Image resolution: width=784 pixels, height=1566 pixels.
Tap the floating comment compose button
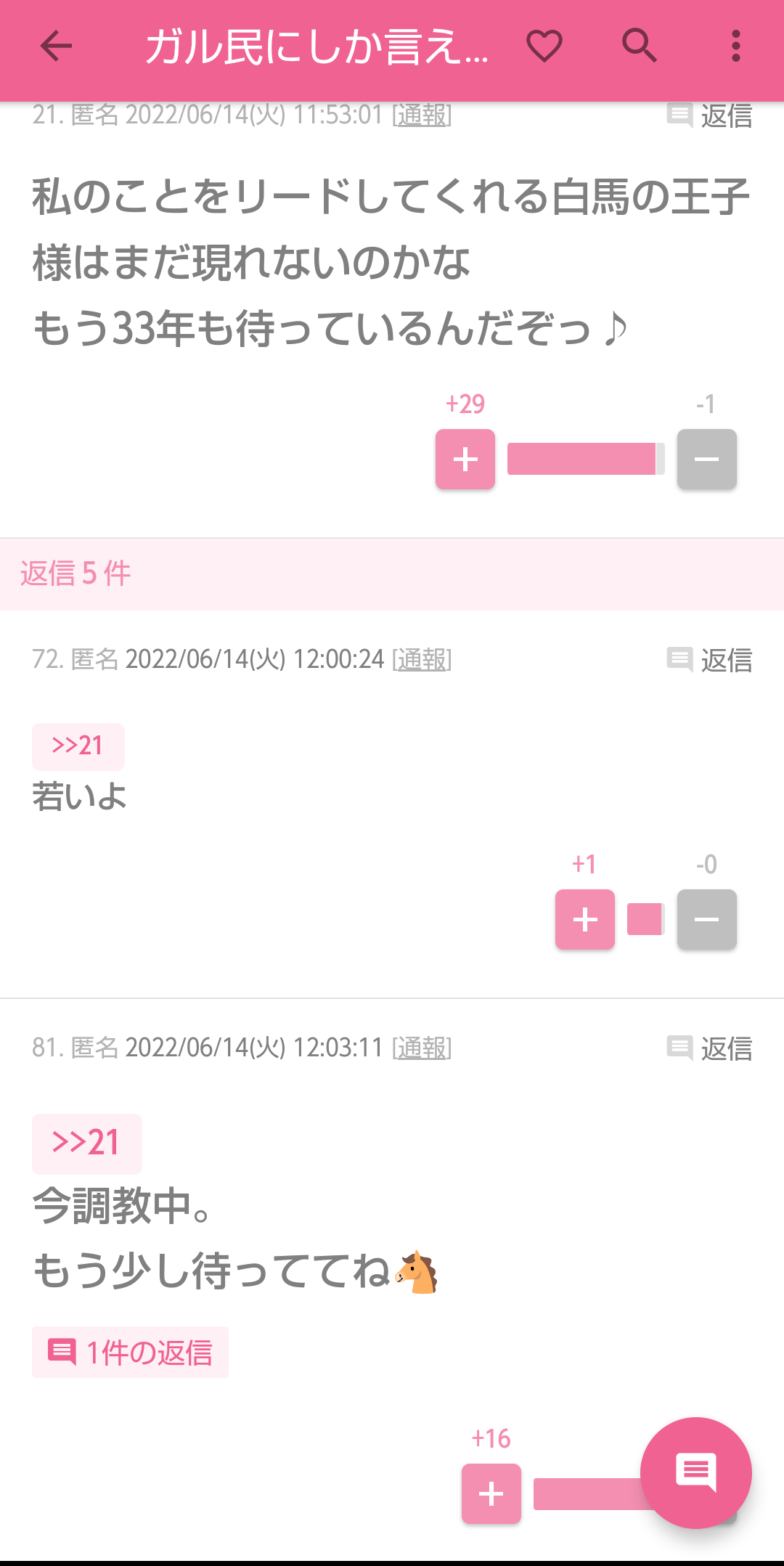tap(696, 1473)
